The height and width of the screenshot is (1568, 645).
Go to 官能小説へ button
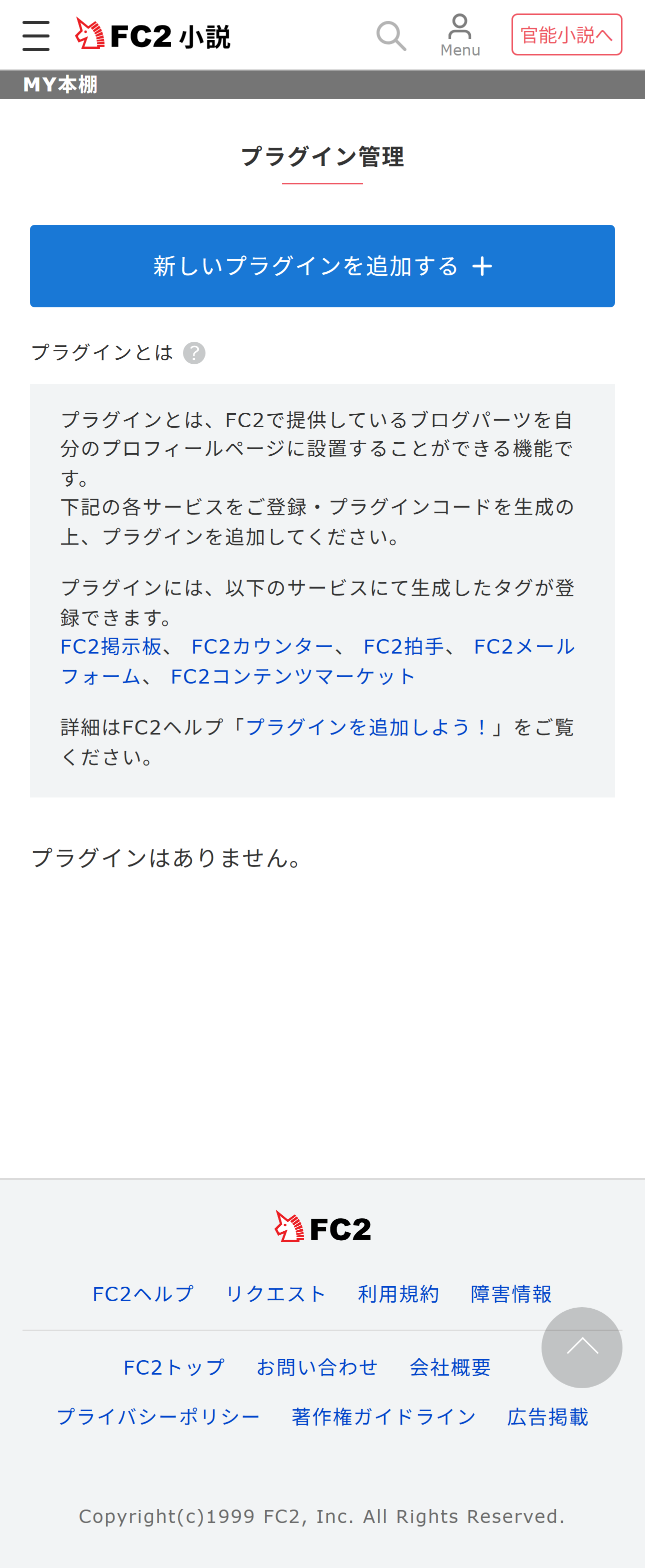[x=566, y=34]
